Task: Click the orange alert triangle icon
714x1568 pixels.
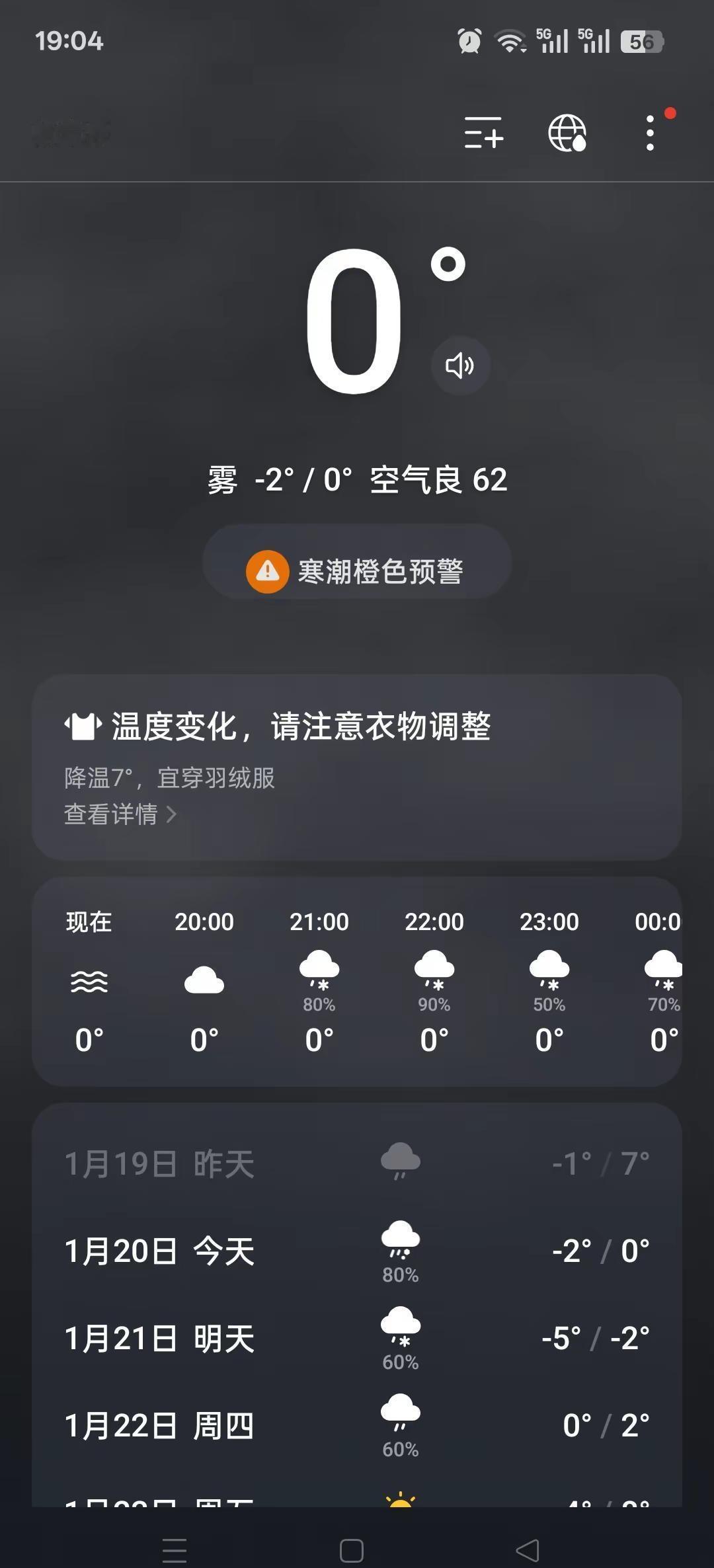Action: coord(267,571)
